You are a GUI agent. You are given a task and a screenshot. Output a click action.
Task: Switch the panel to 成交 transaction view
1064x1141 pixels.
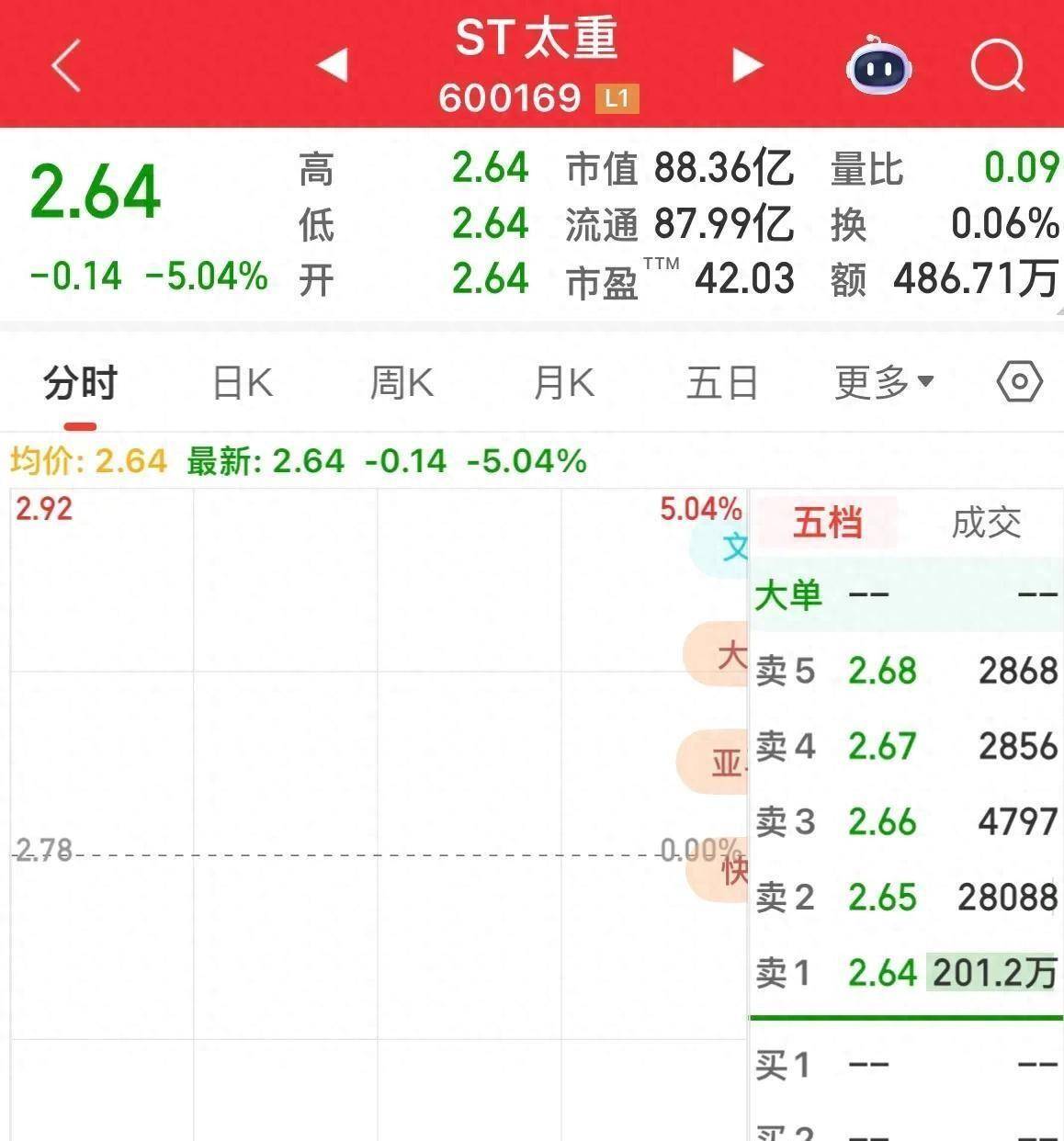985,523
